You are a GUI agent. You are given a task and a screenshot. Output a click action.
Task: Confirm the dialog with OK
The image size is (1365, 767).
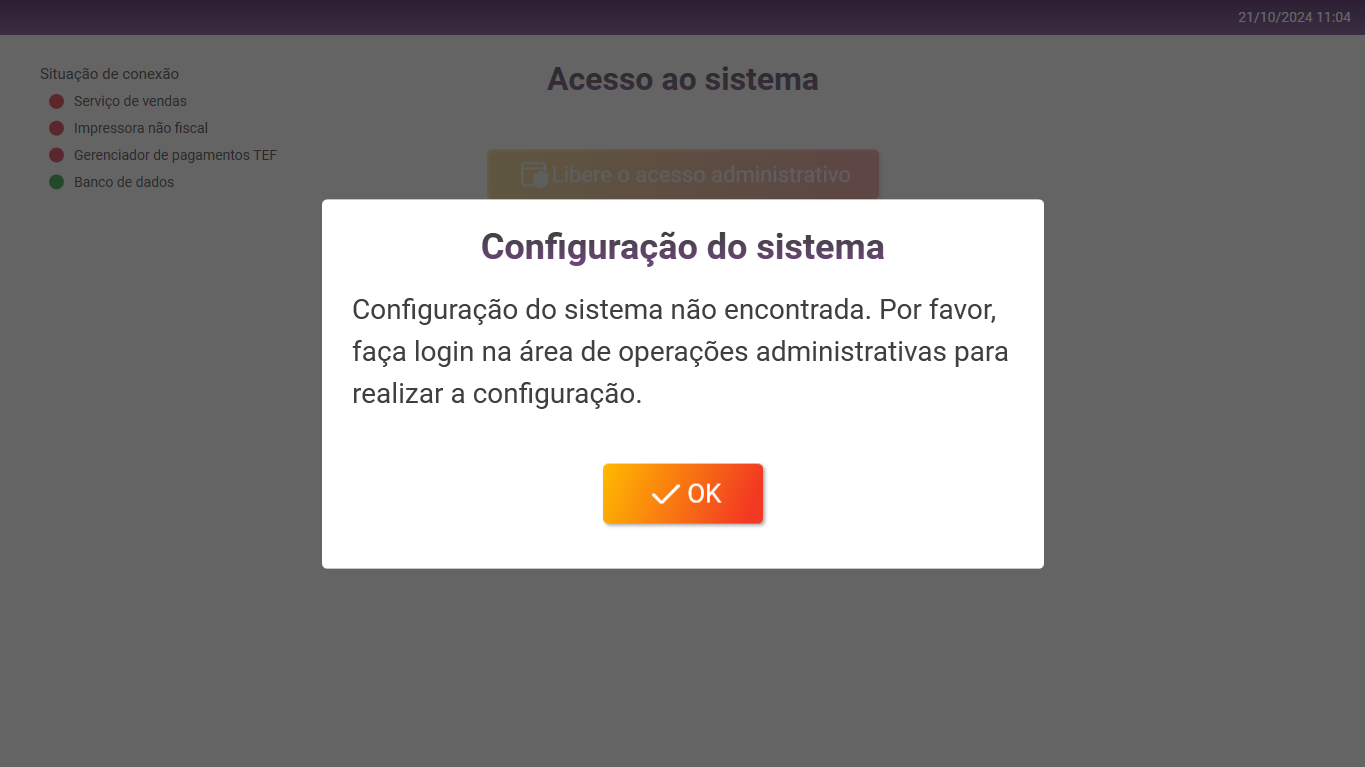point(683,493)
